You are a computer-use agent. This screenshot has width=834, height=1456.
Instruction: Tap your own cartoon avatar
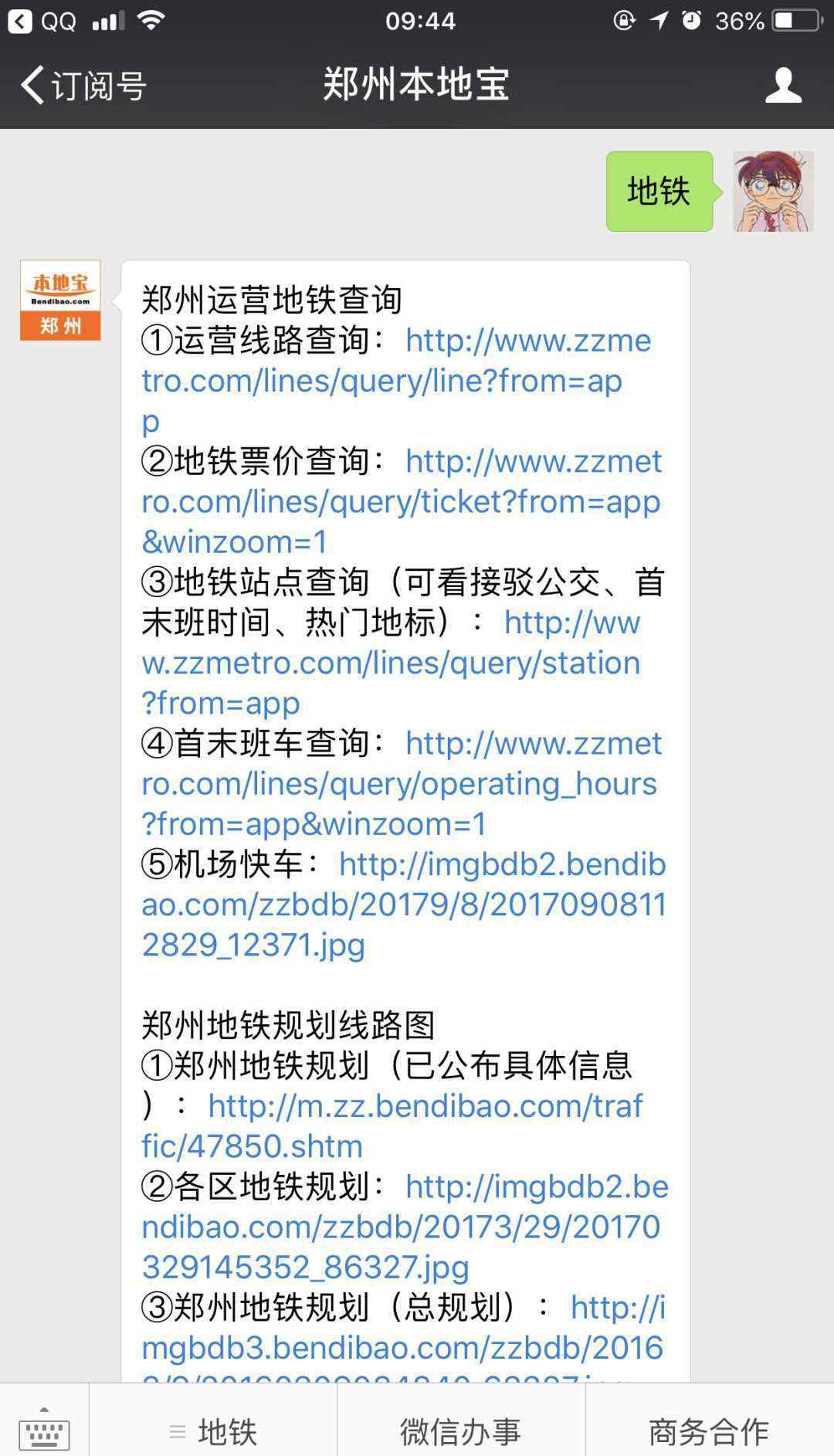point(773,192)
